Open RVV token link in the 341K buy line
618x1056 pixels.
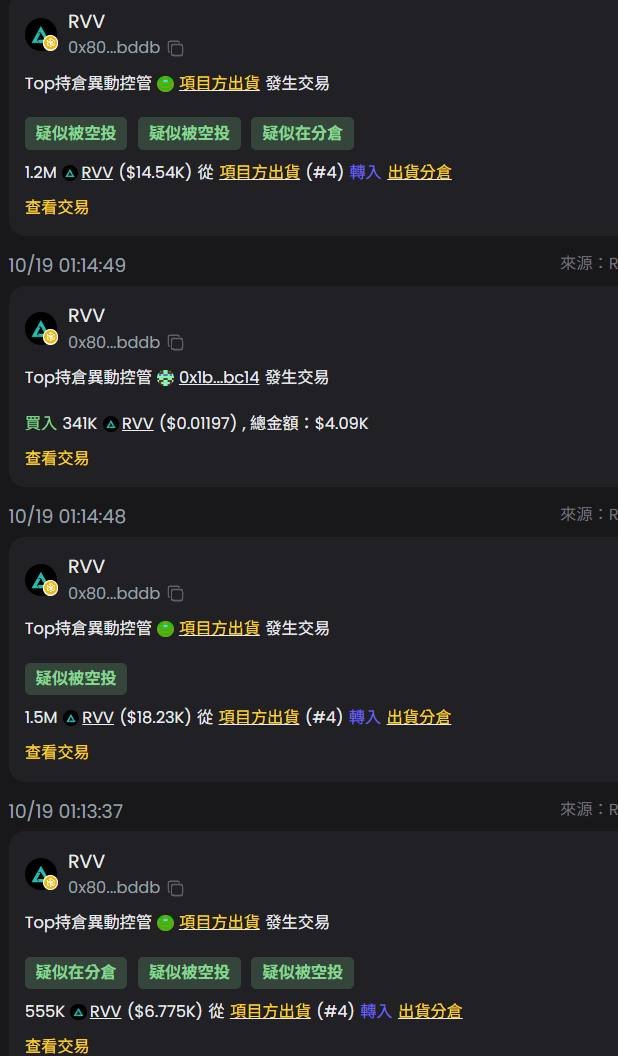coord(137,423)
